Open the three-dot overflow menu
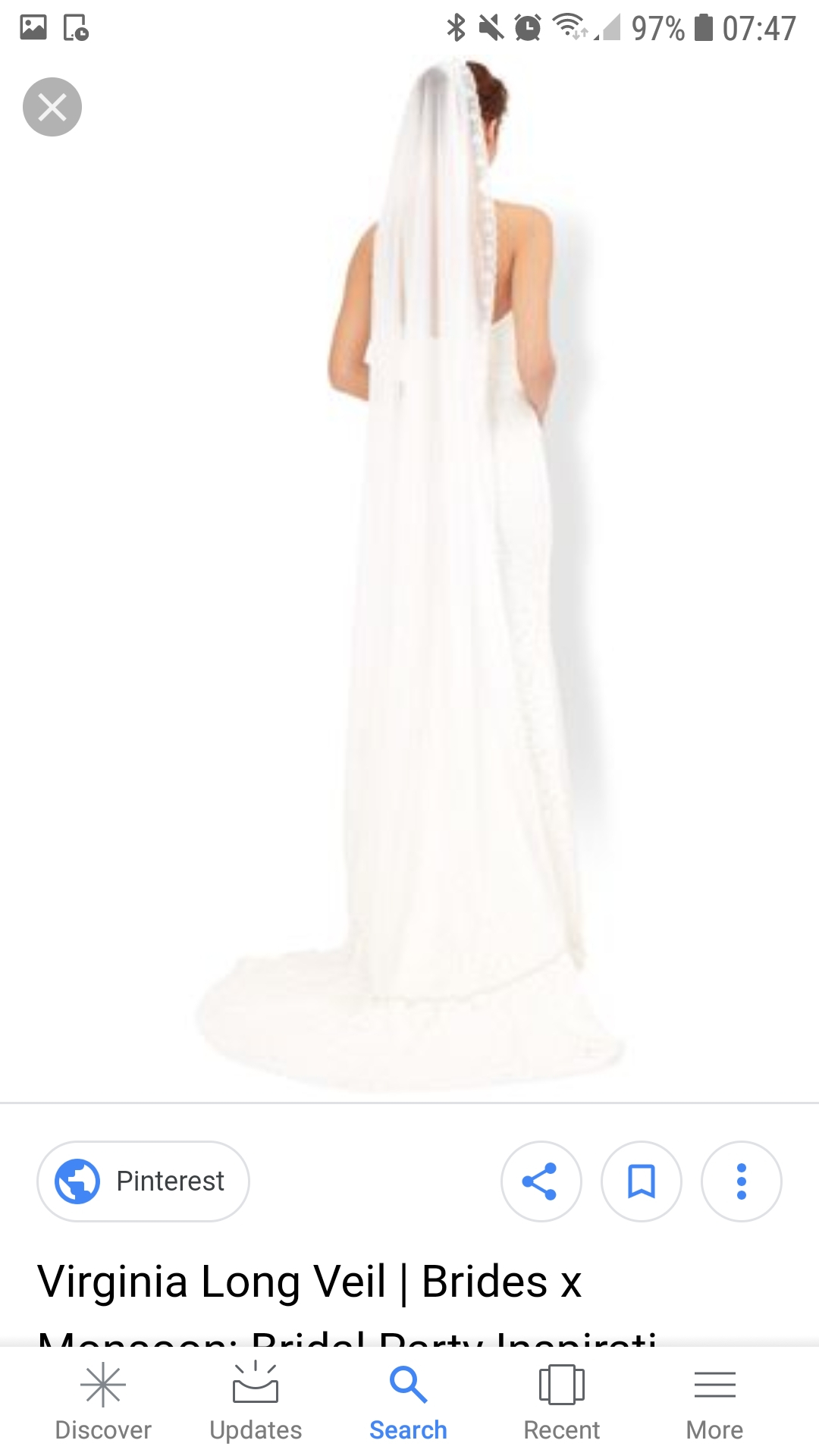This screenshot has height=1456, width=819. [741, 1181]
